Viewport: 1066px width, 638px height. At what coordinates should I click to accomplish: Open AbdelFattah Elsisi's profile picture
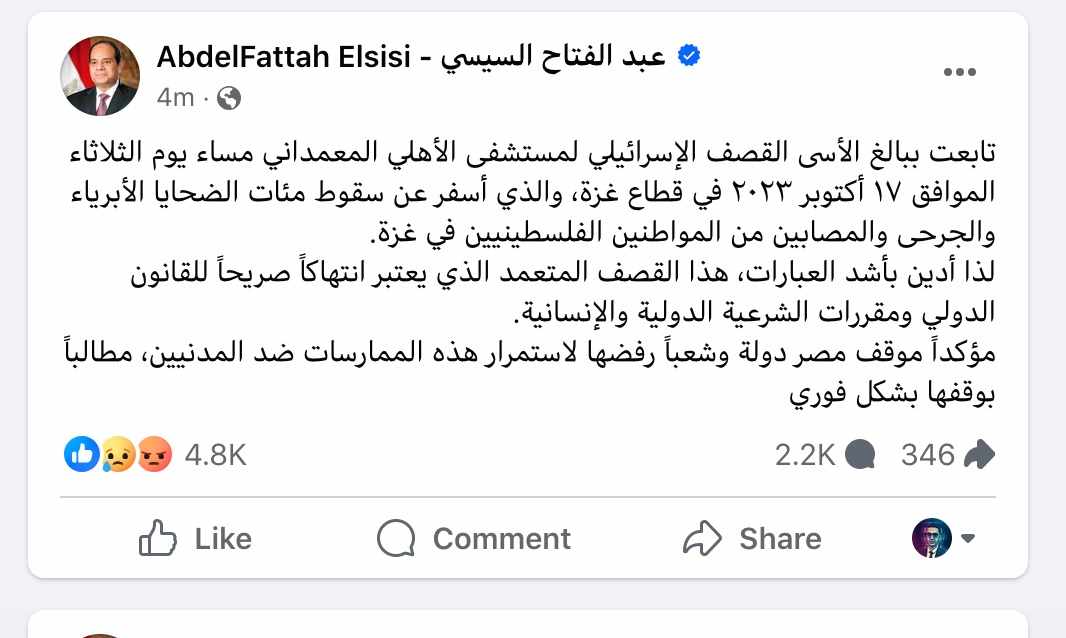tap(100, 76)
